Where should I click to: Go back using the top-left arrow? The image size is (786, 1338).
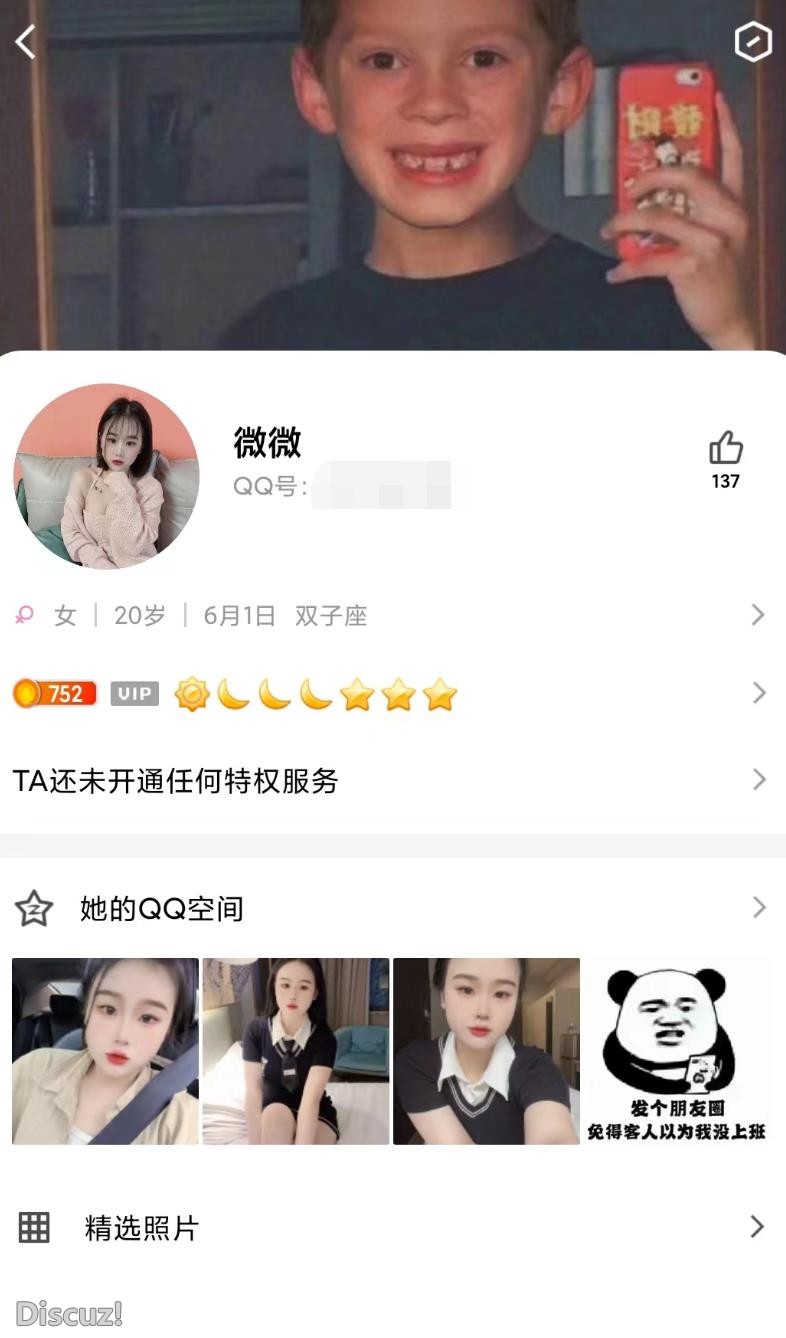(26, 42)
